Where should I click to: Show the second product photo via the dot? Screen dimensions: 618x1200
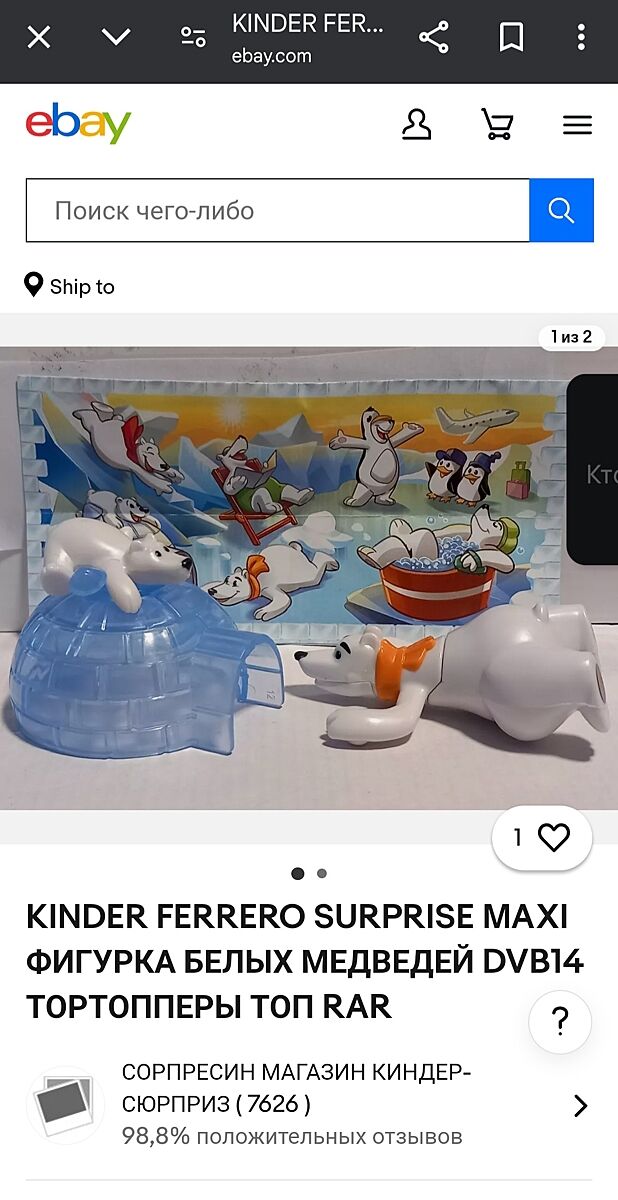(x=322, y=873)
